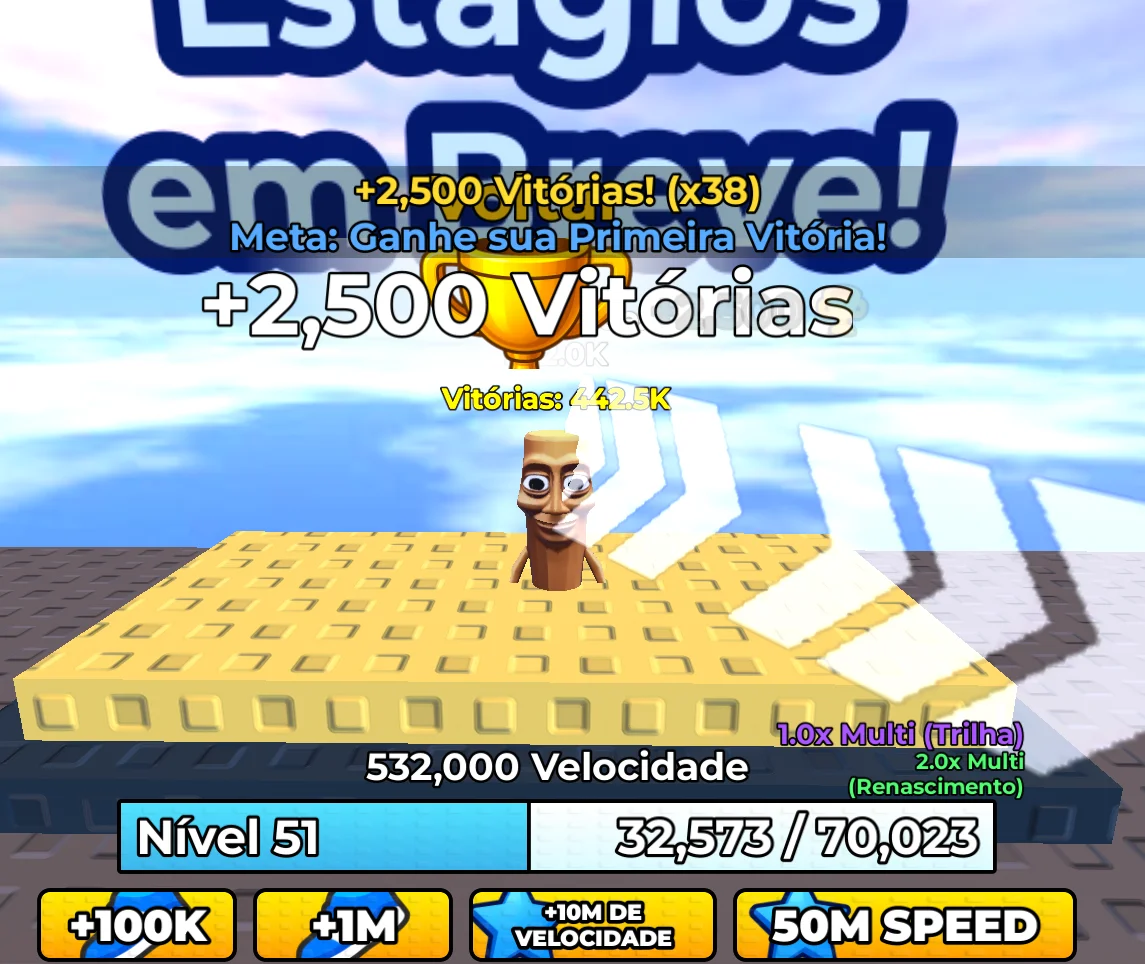Purchase +10M de Velocidade boost
This screenshot has width=1145, height=964.
point(593,926)
